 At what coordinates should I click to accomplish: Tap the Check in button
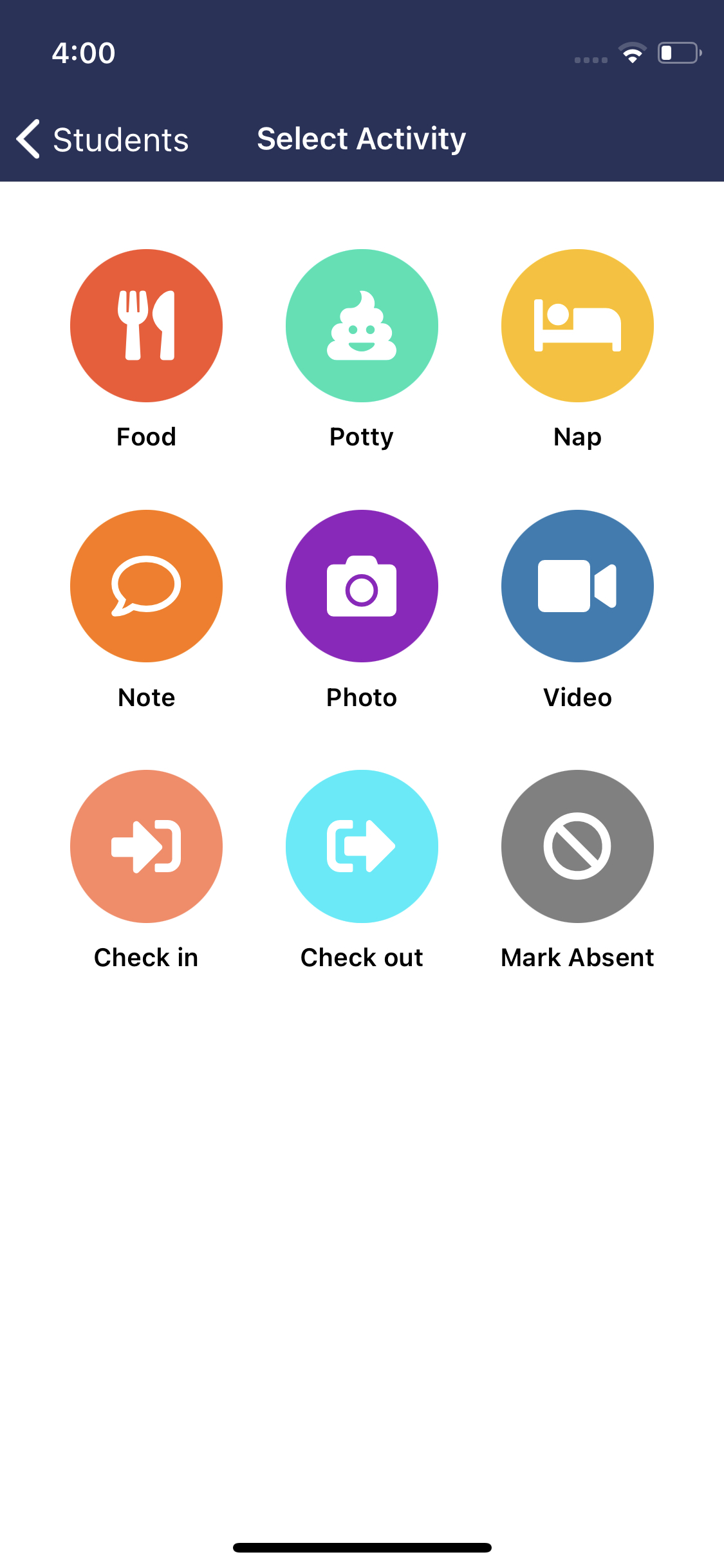(x=147, y=846)
